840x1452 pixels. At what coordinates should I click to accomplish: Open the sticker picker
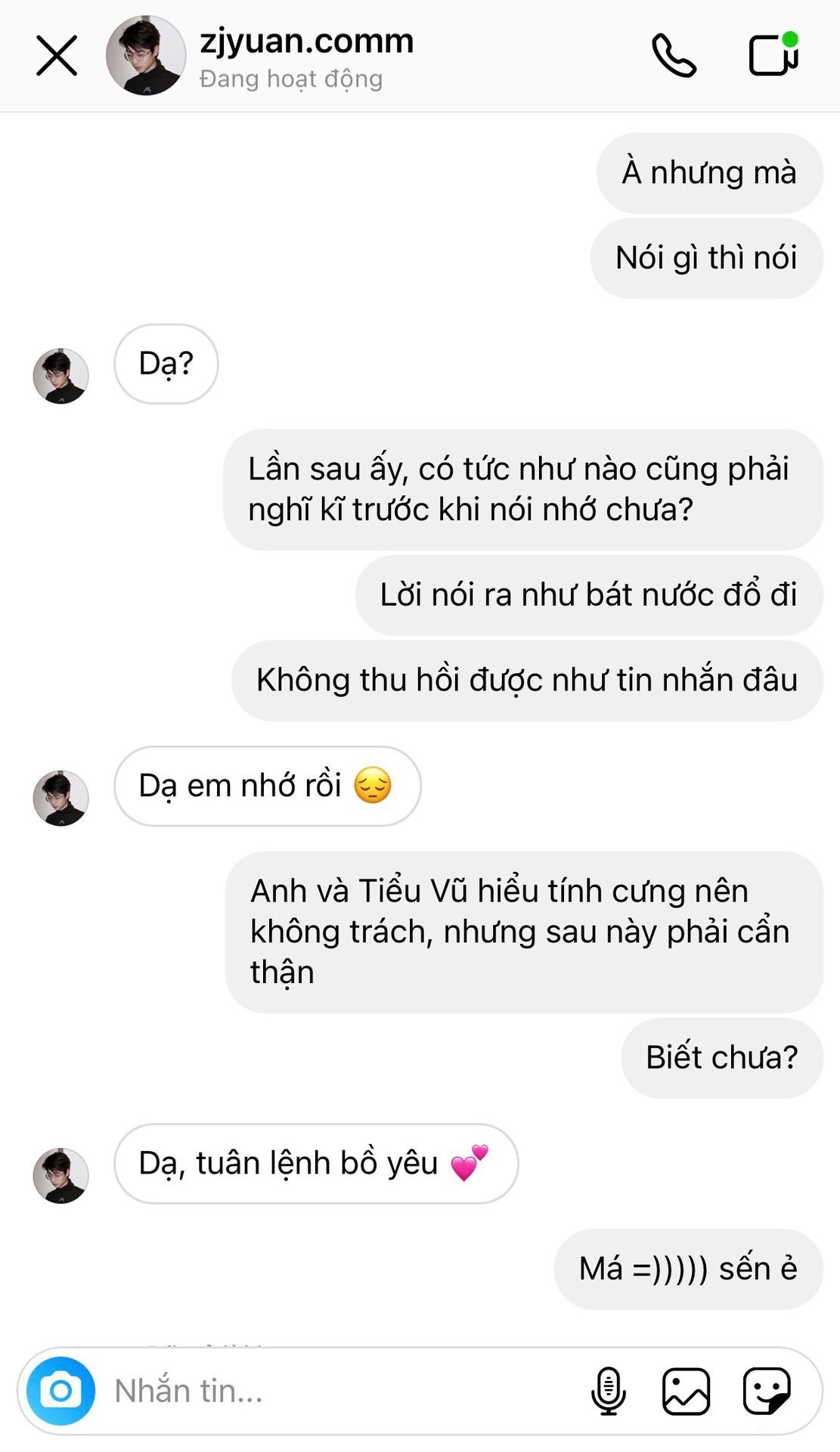767,1390
